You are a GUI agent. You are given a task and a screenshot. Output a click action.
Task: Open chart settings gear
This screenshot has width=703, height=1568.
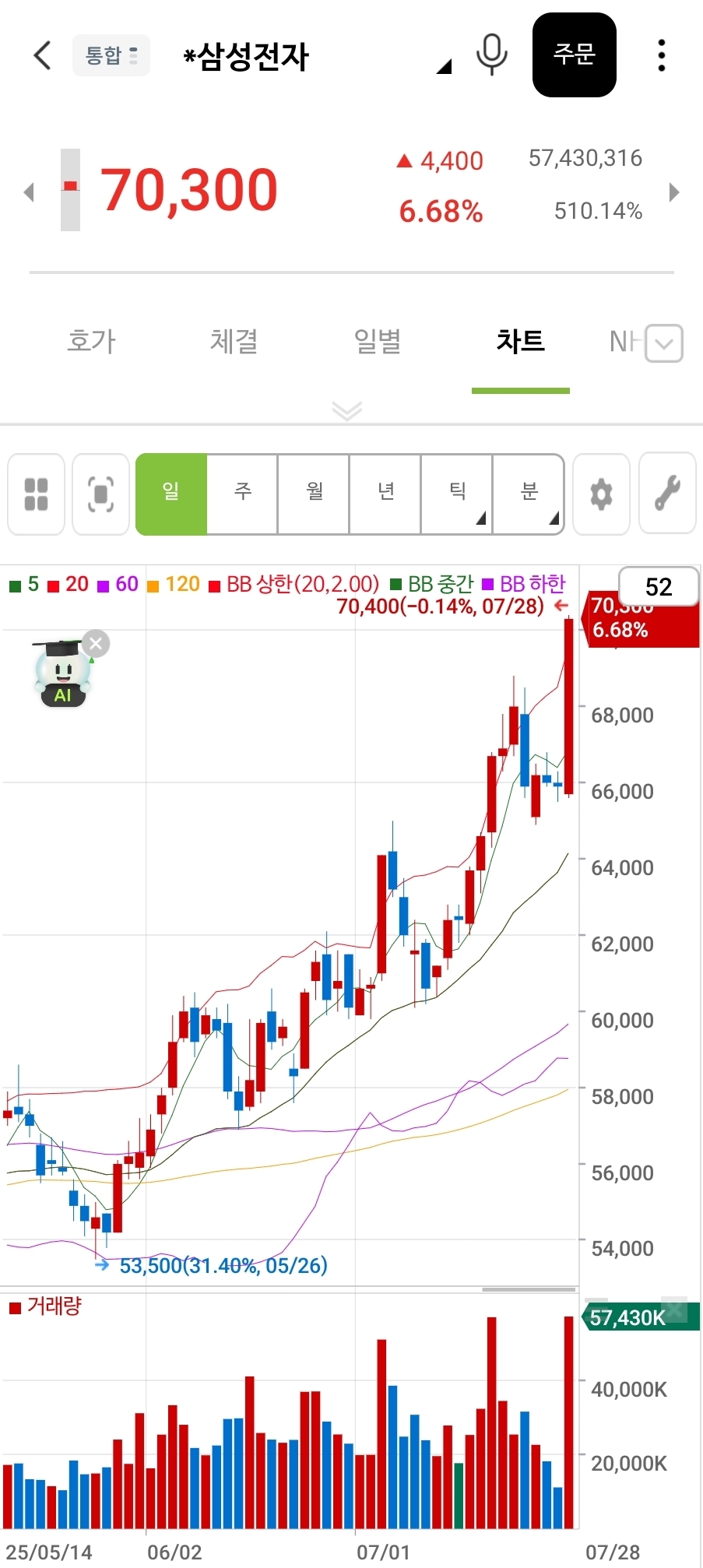point(601,494)
